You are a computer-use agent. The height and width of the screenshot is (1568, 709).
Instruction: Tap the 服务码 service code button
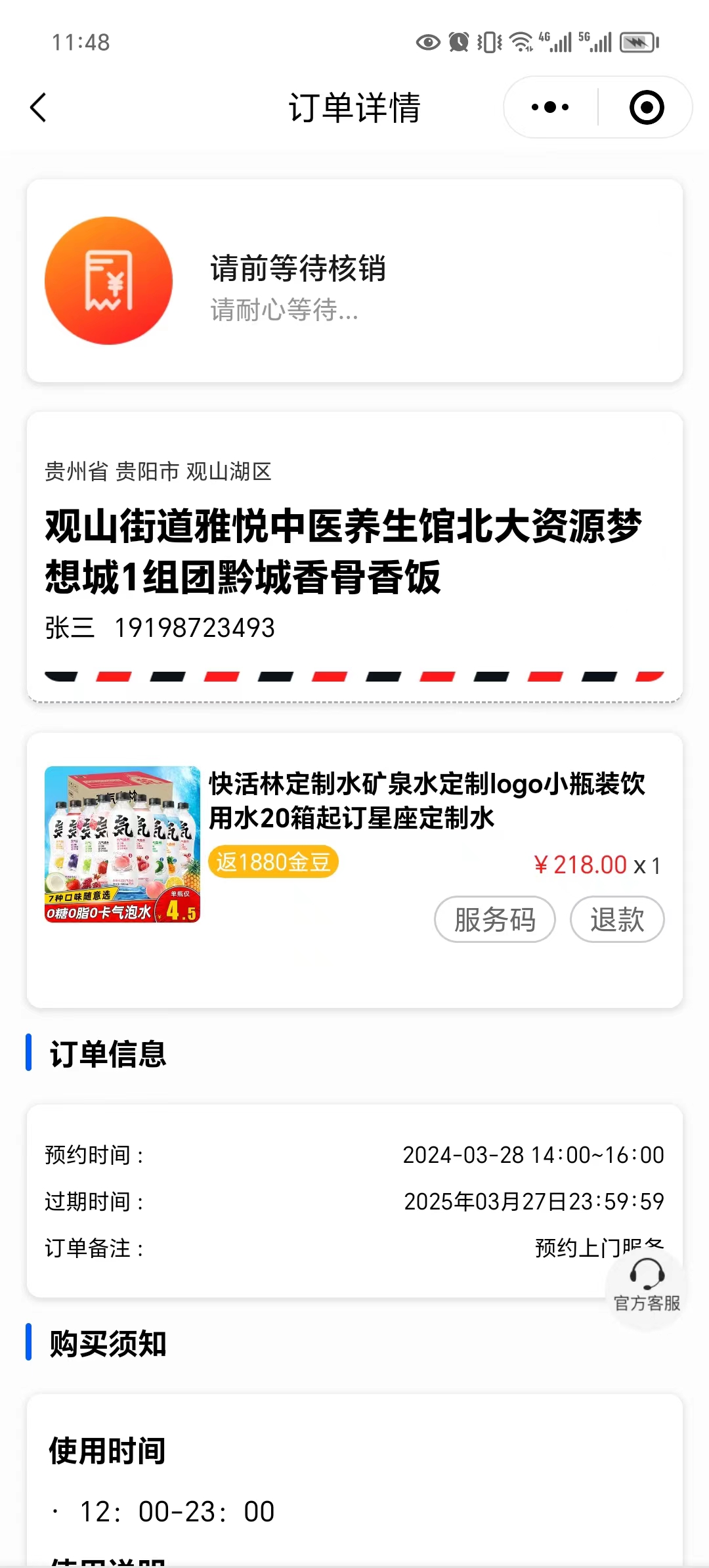[x=494, y=919]
